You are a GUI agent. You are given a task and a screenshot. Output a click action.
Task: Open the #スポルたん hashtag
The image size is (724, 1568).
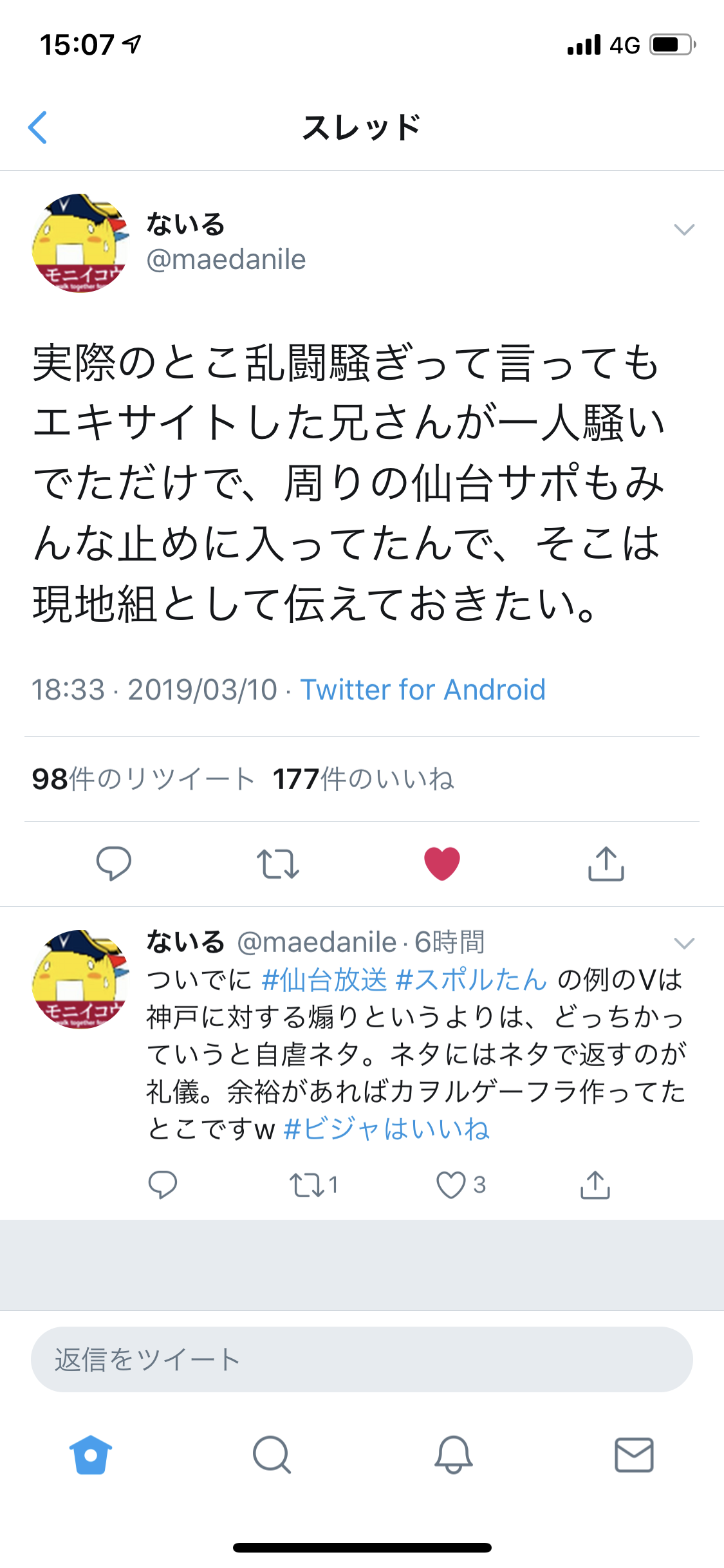[x=470, y=980]
